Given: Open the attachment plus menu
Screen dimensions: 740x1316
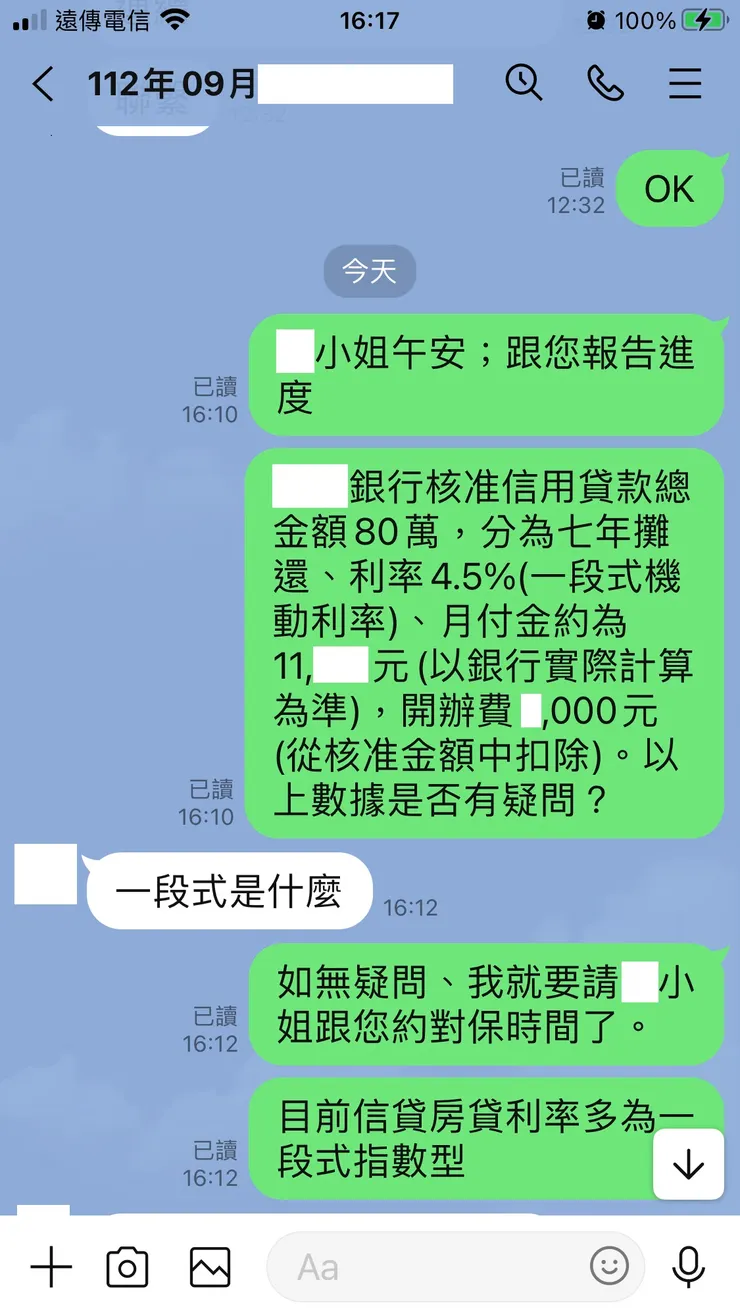Looking at the screenshot, I should (x=51, y=1265).
